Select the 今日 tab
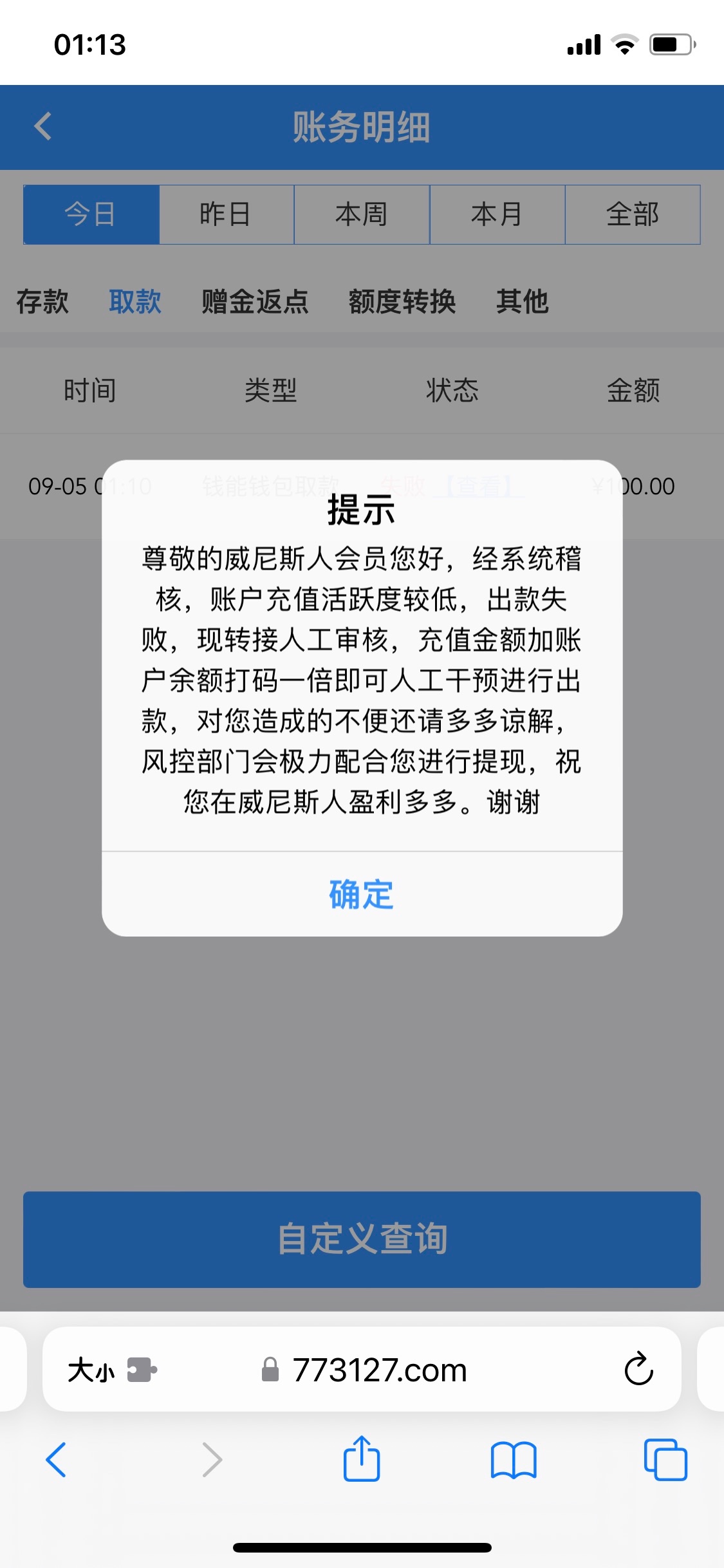 (91, 214)
